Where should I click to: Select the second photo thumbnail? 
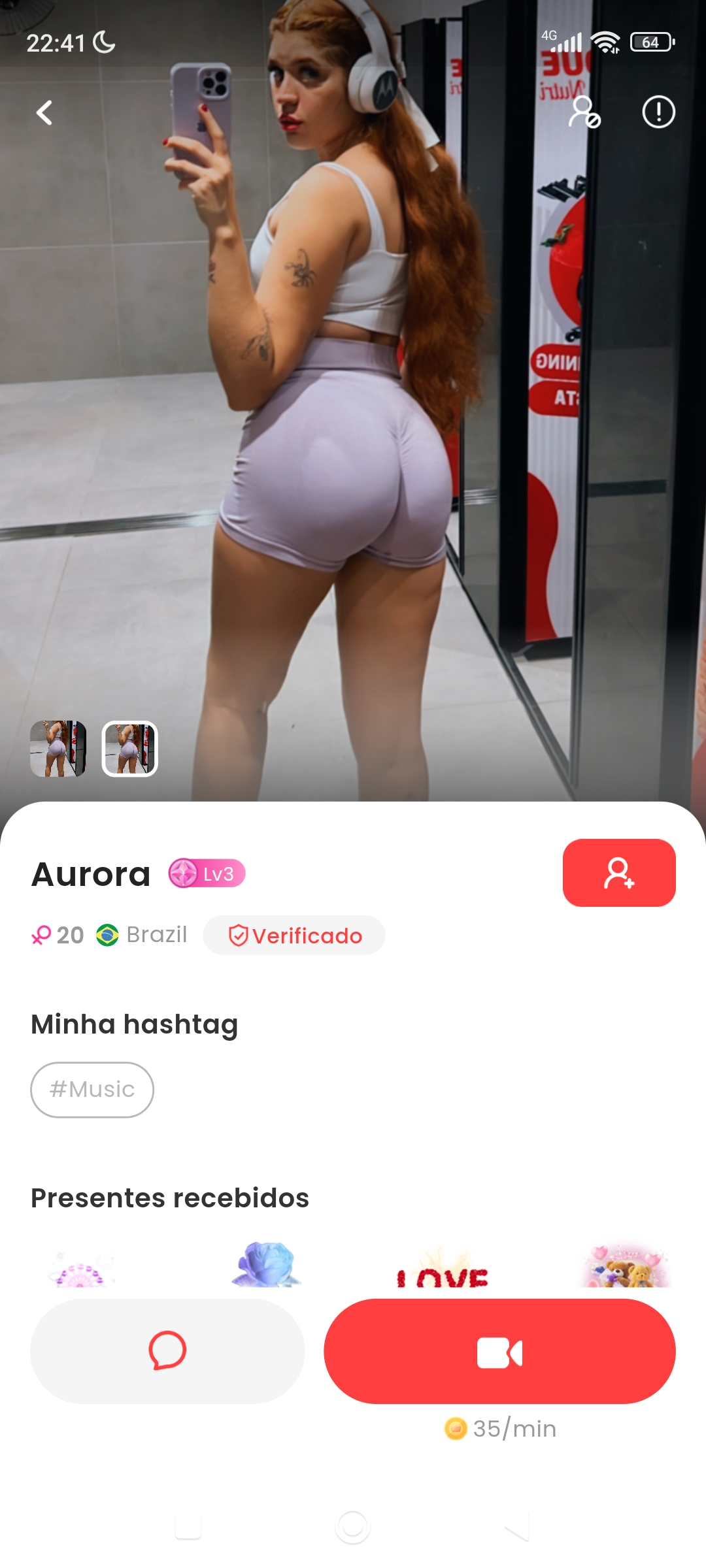(x=130, y=749)
